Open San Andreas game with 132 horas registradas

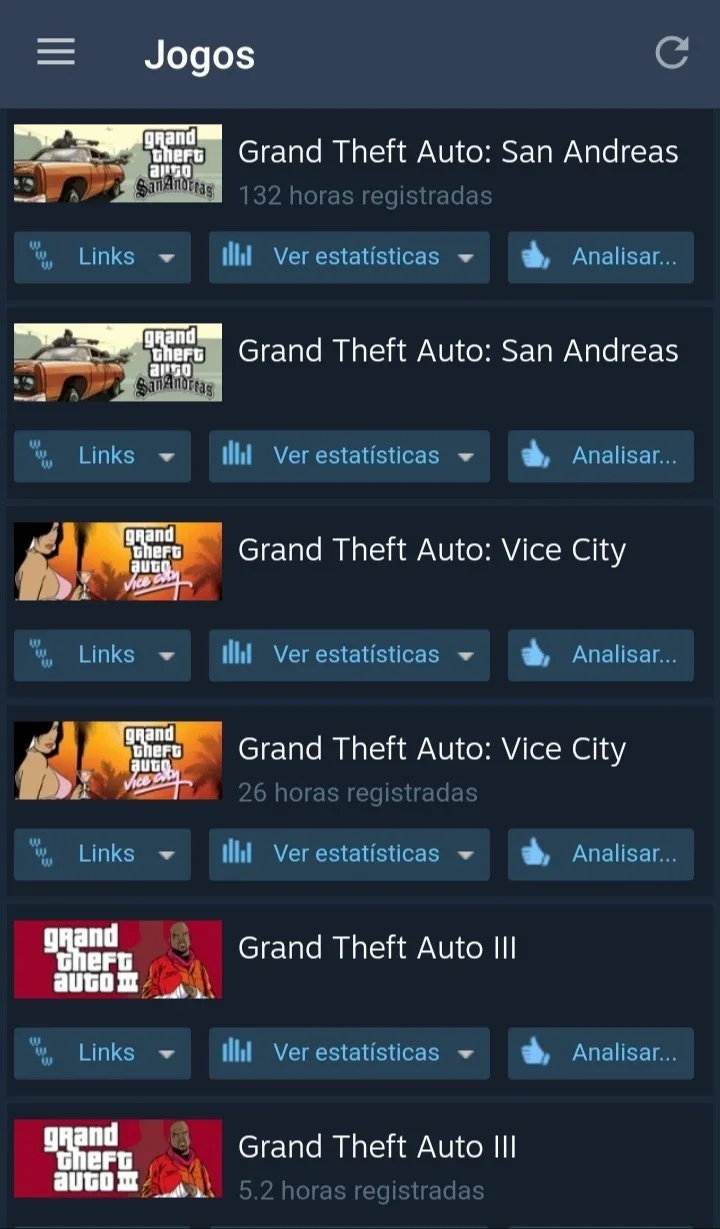[458, 151]
